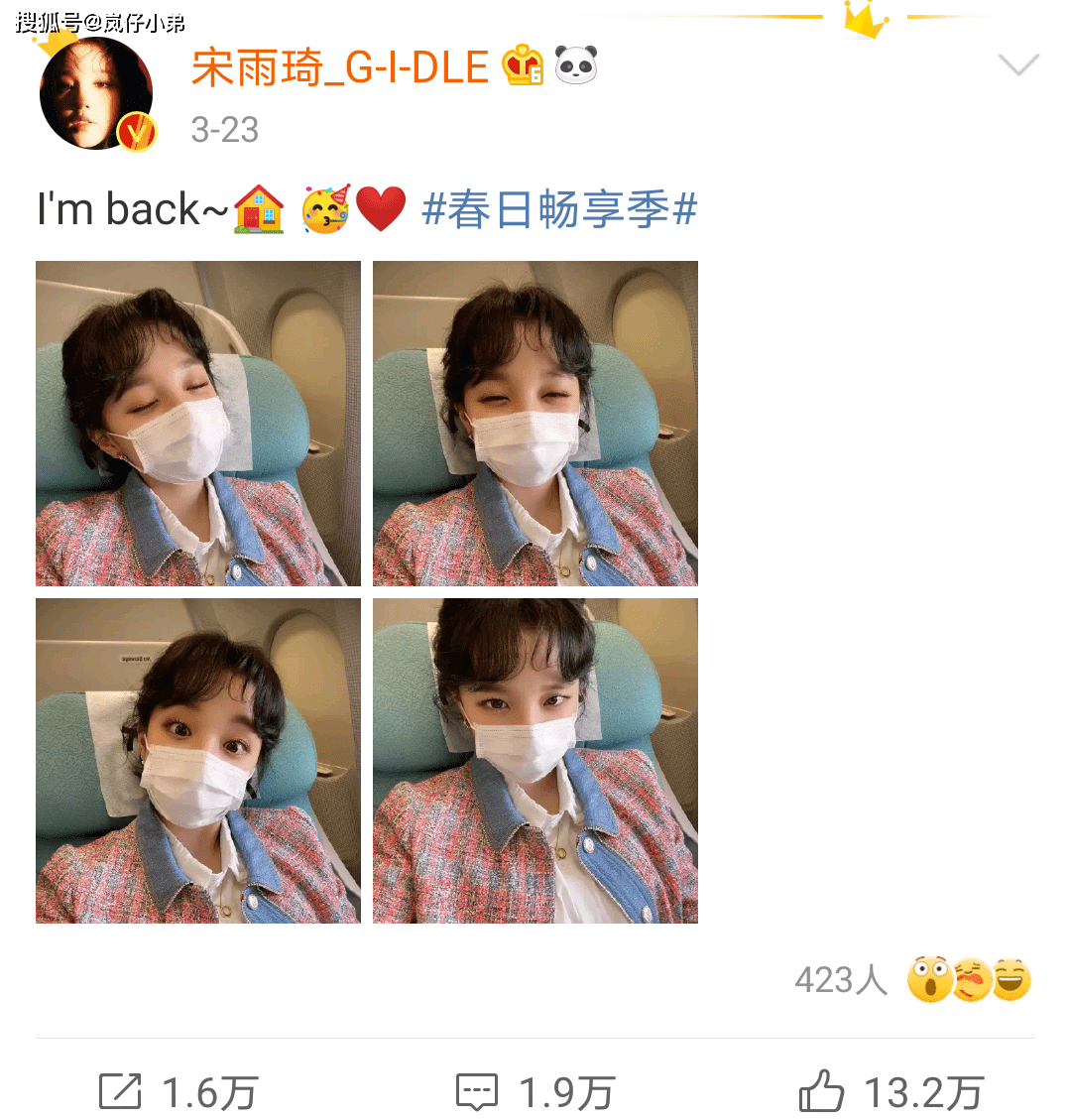Image resolution: width=1069 pixels, height=1120 pixels.
Task: Open 宋雨琦_G-I-DLE profile avatar
Action: pos(96,93)
